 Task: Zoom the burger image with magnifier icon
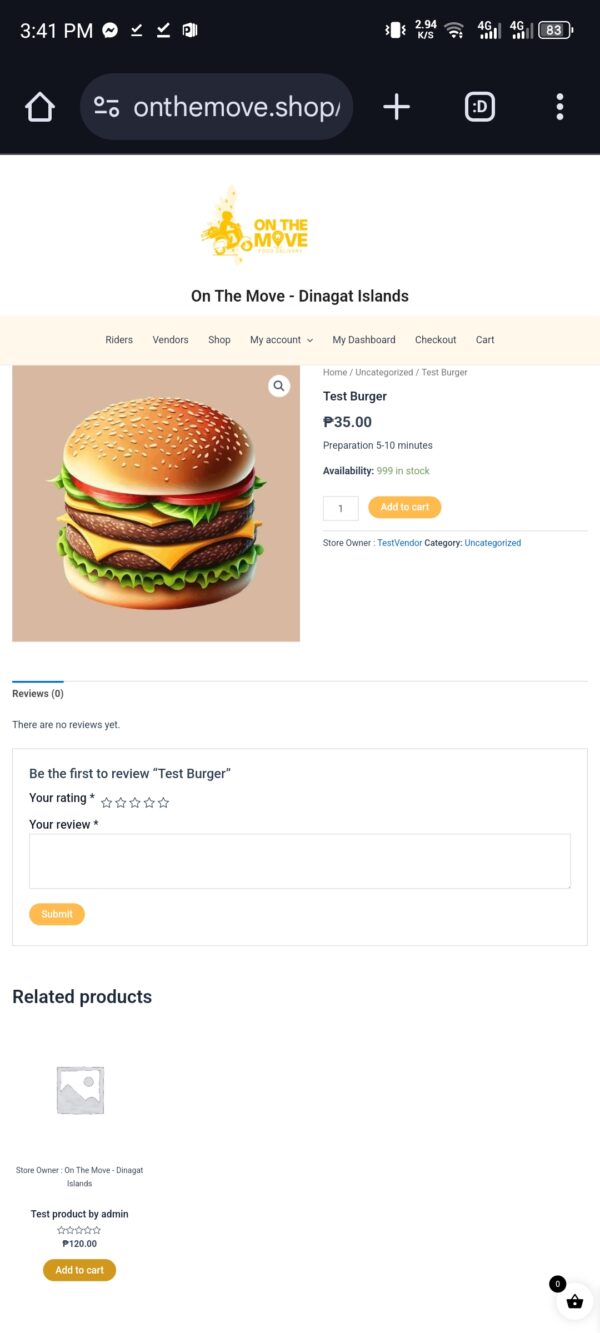pos(279,385)
